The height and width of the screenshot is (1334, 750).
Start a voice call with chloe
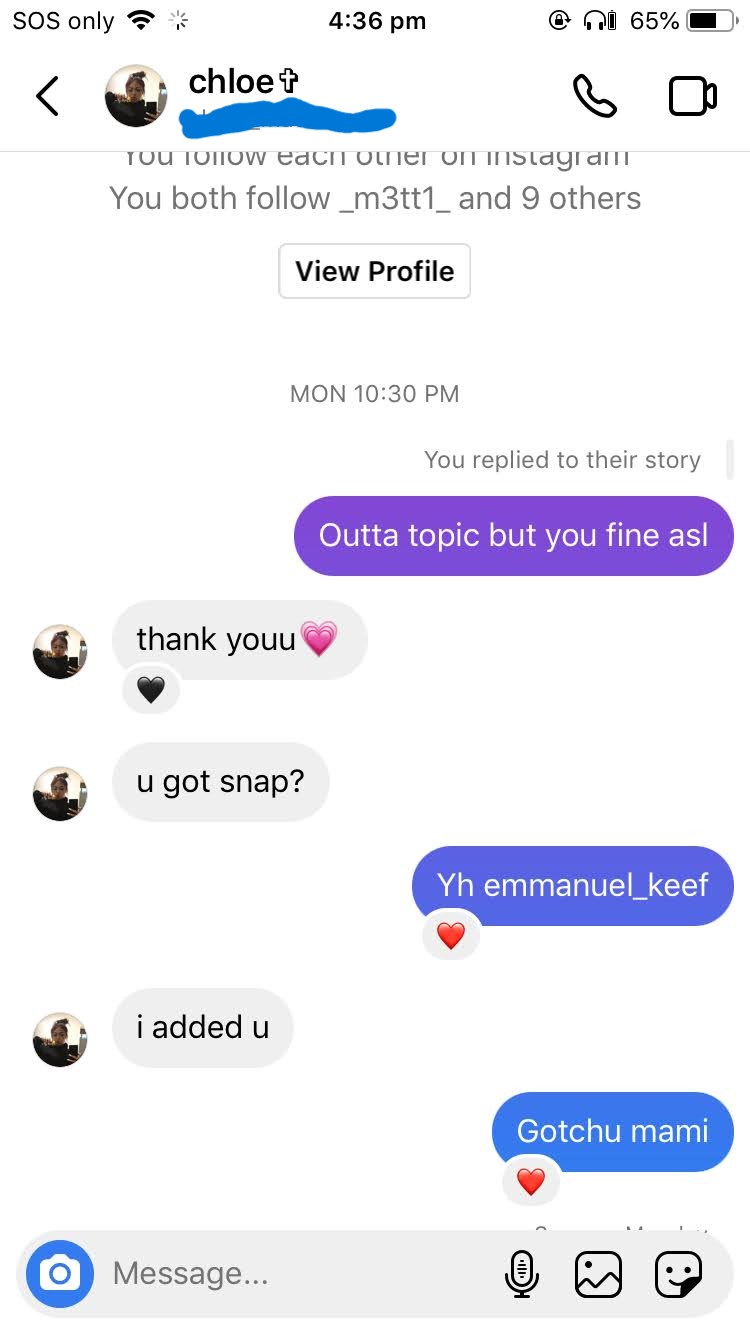pos(594,97)
